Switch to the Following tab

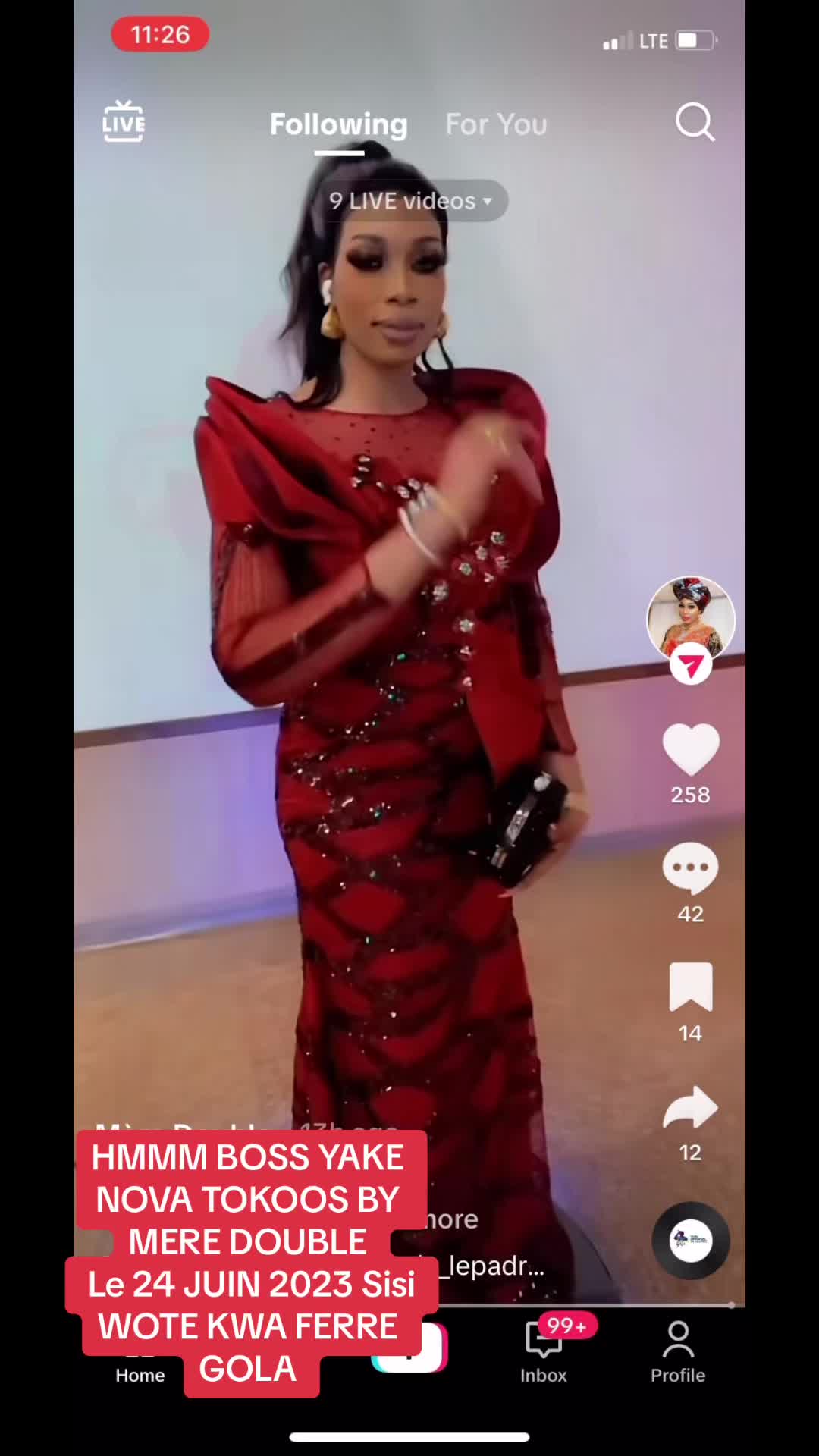338,124
